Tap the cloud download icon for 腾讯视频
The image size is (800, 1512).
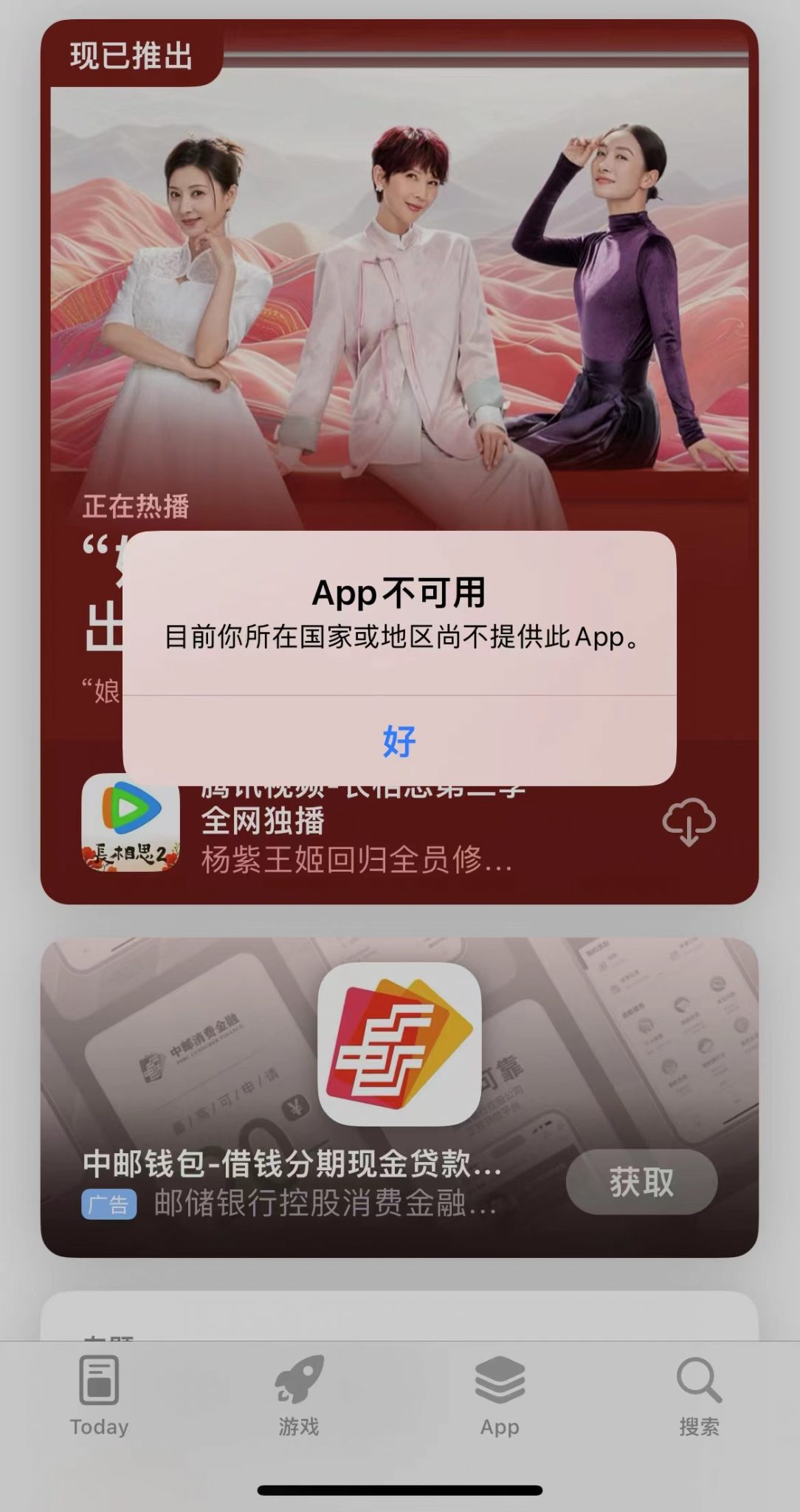pyautogui.click(x=689, y=822)
